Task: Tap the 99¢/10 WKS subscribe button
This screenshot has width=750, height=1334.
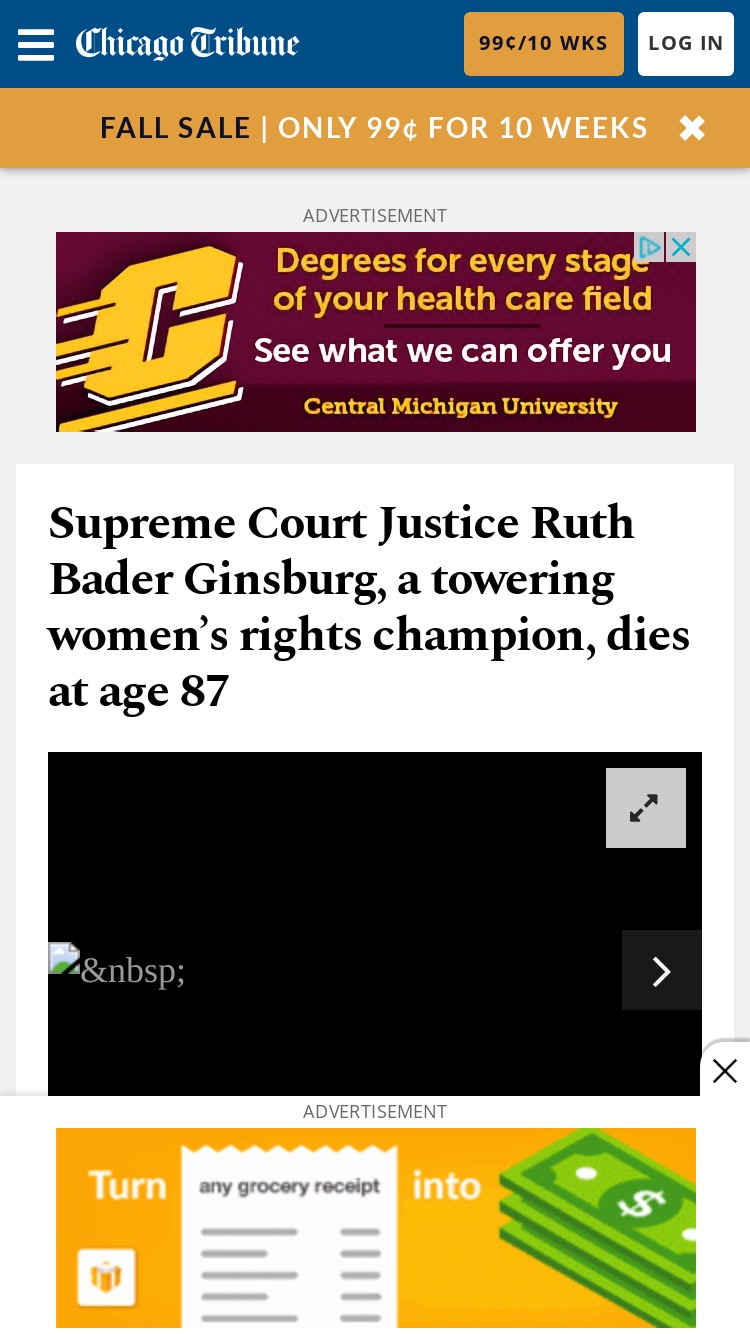Action: click(544, 44)
